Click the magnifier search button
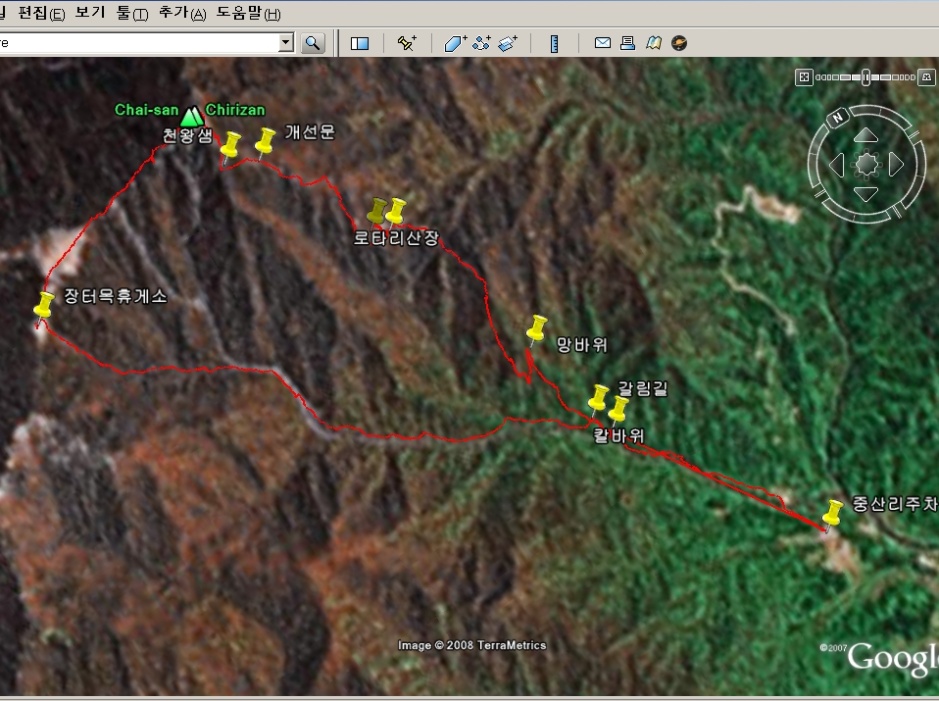Viewport: 939px width, 701px height. coord(313,43)
